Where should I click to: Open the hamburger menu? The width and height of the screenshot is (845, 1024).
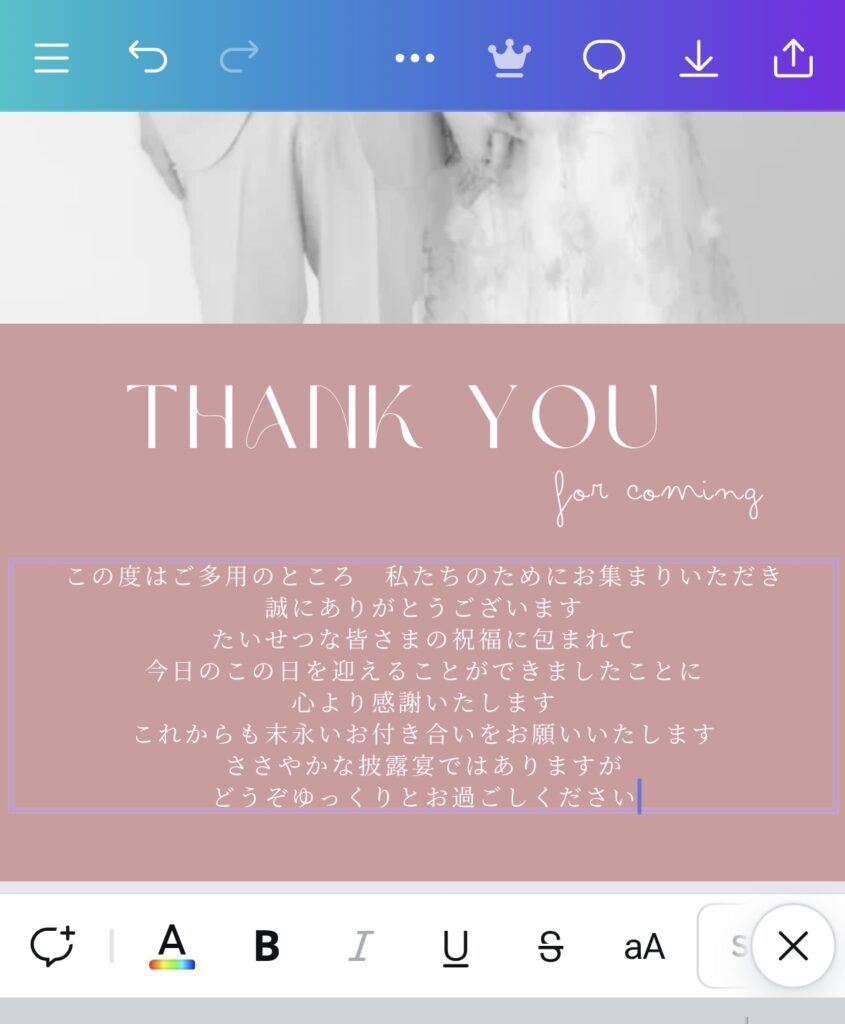click(x=52, y=58)
